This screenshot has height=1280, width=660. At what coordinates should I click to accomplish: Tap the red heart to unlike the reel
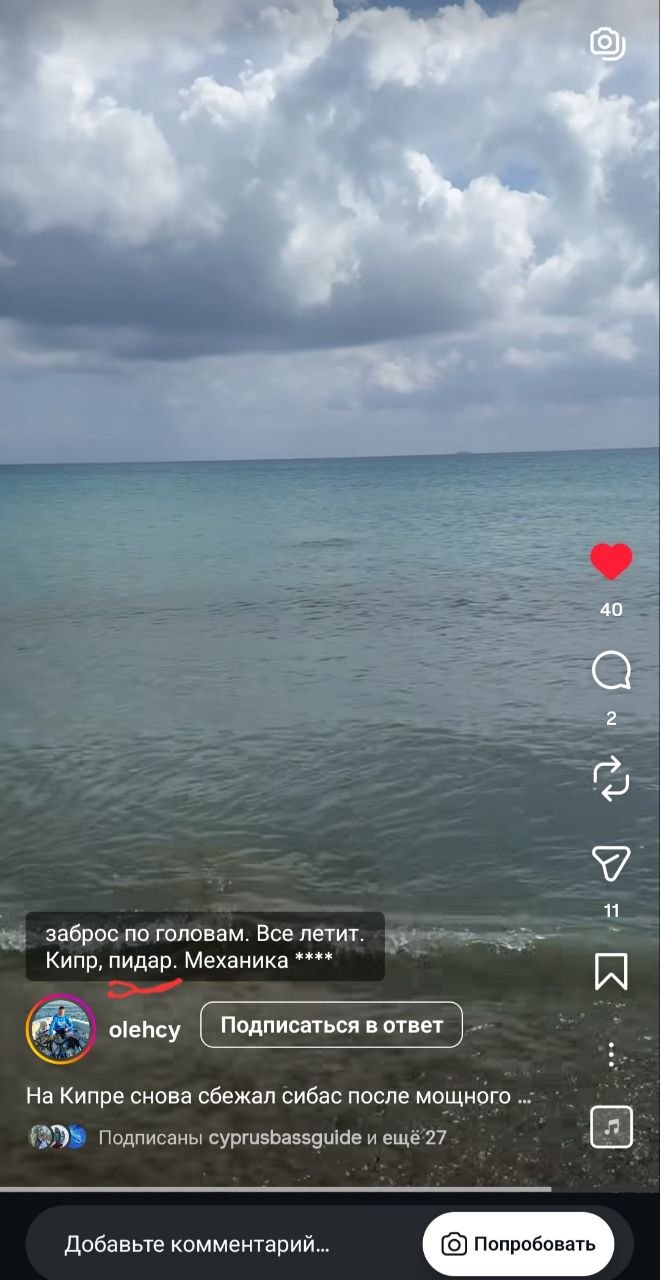(x=611, y=562)
